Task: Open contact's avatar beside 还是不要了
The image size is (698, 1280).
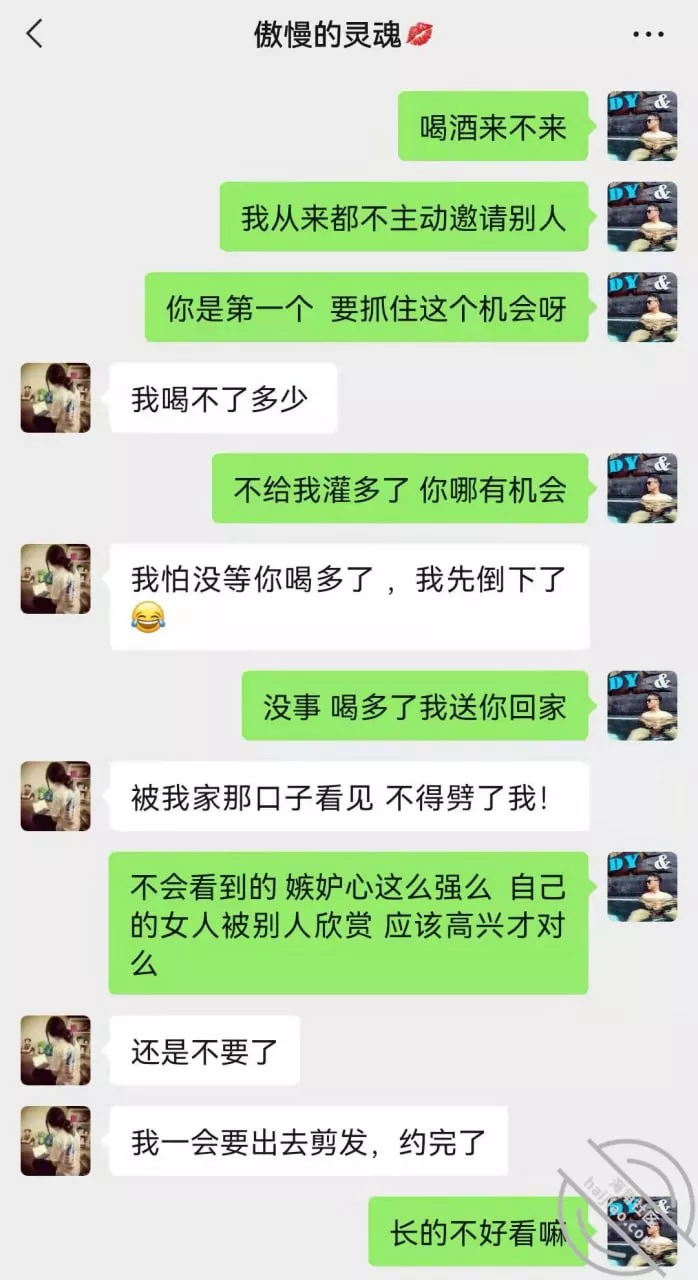Action: [x=56, y=1050]
